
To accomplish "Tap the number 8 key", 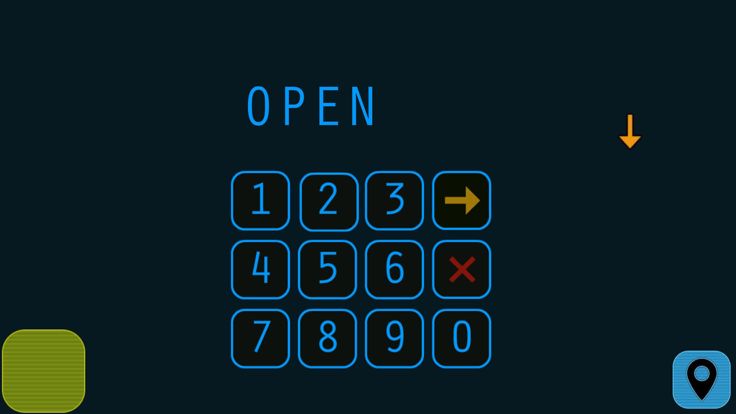I will tap(328, 338).
